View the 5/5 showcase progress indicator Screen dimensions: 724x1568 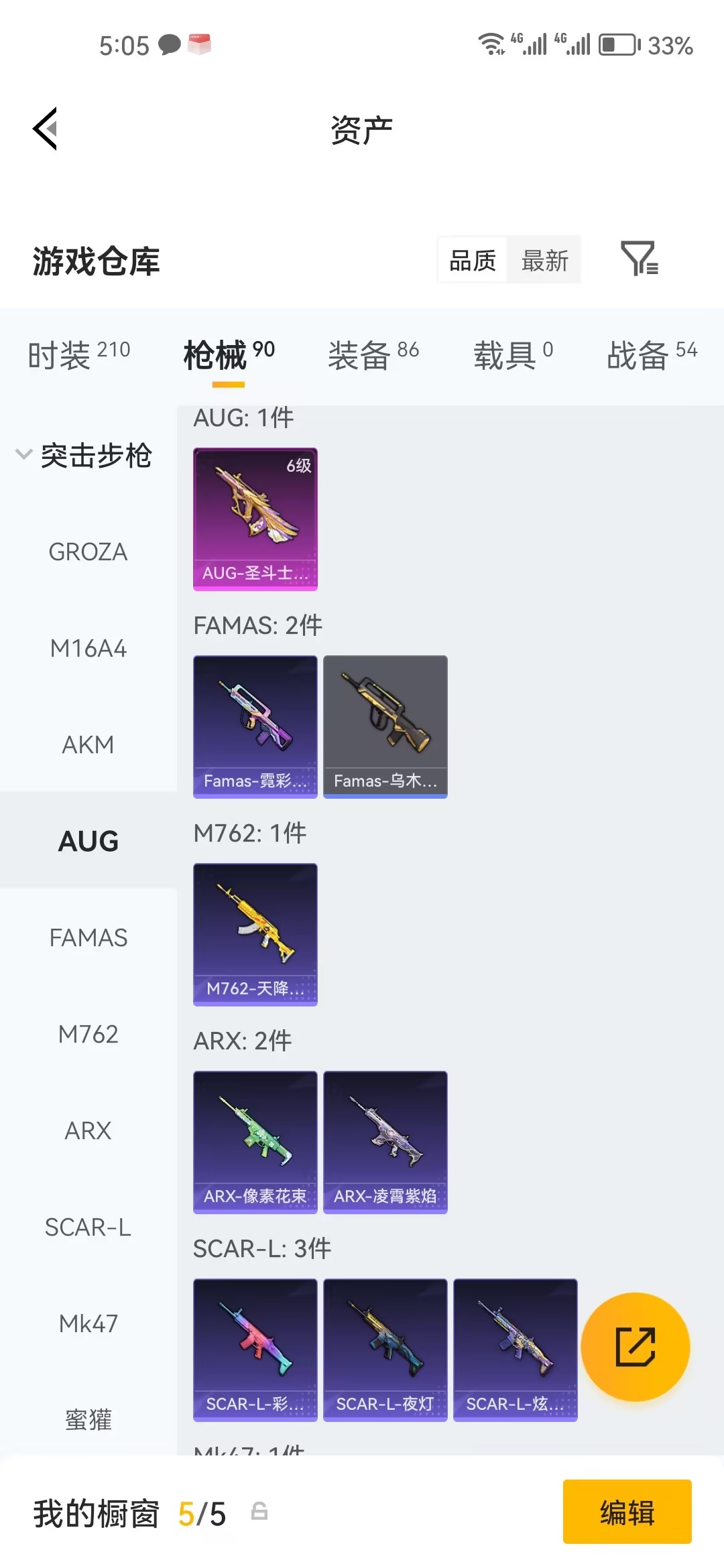[201, 1512]
